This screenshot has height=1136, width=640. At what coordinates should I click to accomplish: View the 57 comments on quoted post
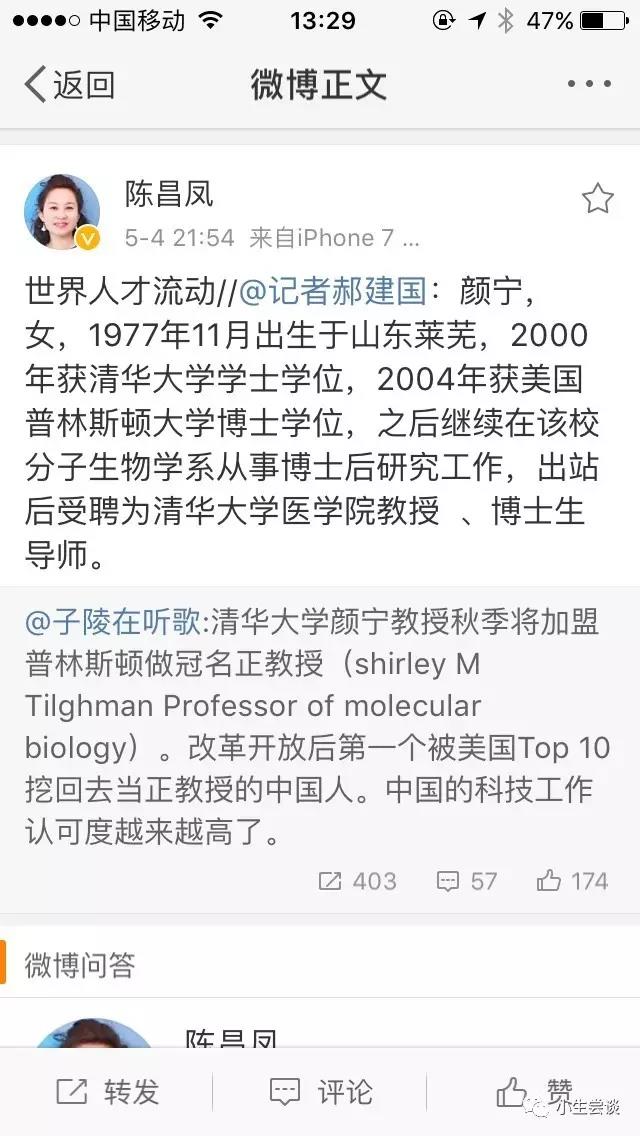(467, 880)
